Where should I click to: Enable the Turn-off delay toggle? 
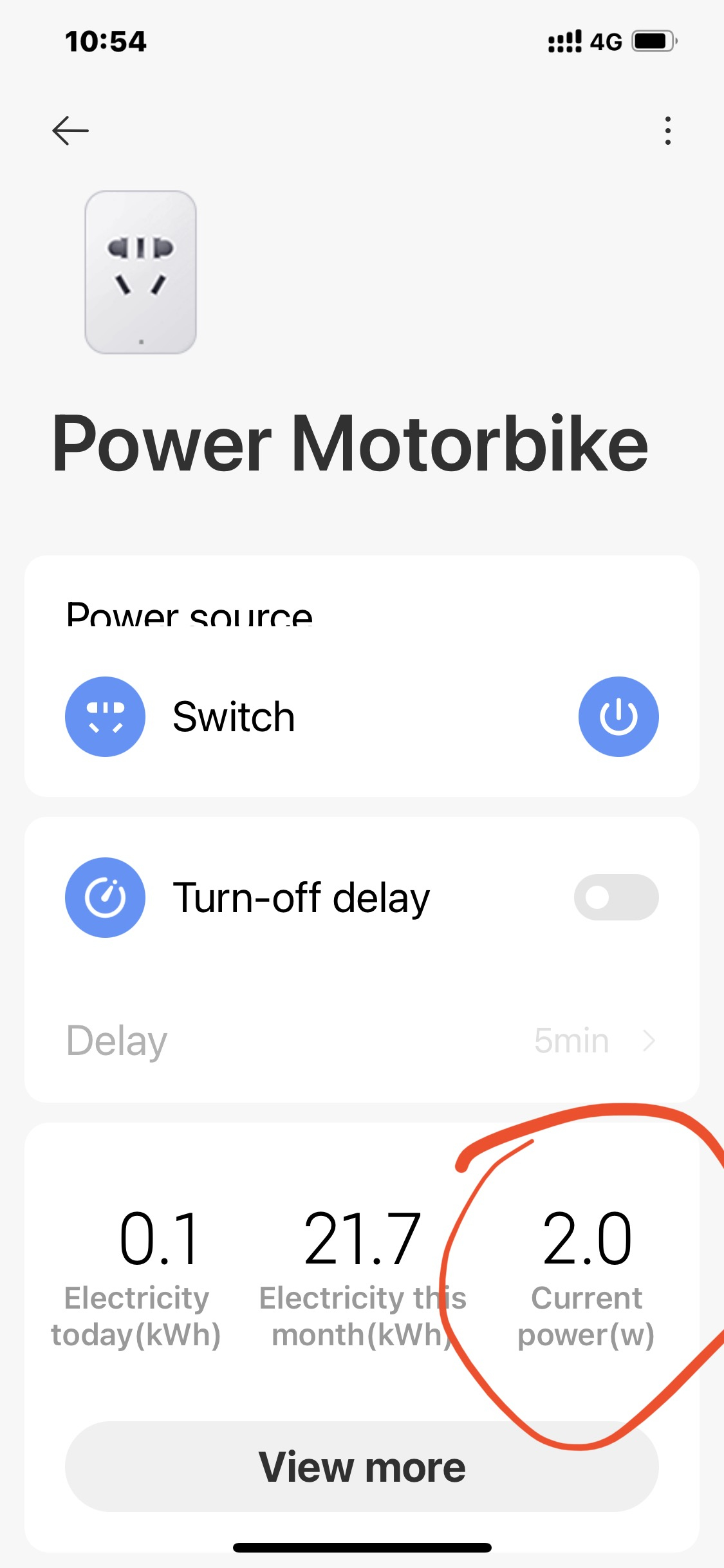pos(615,897)
